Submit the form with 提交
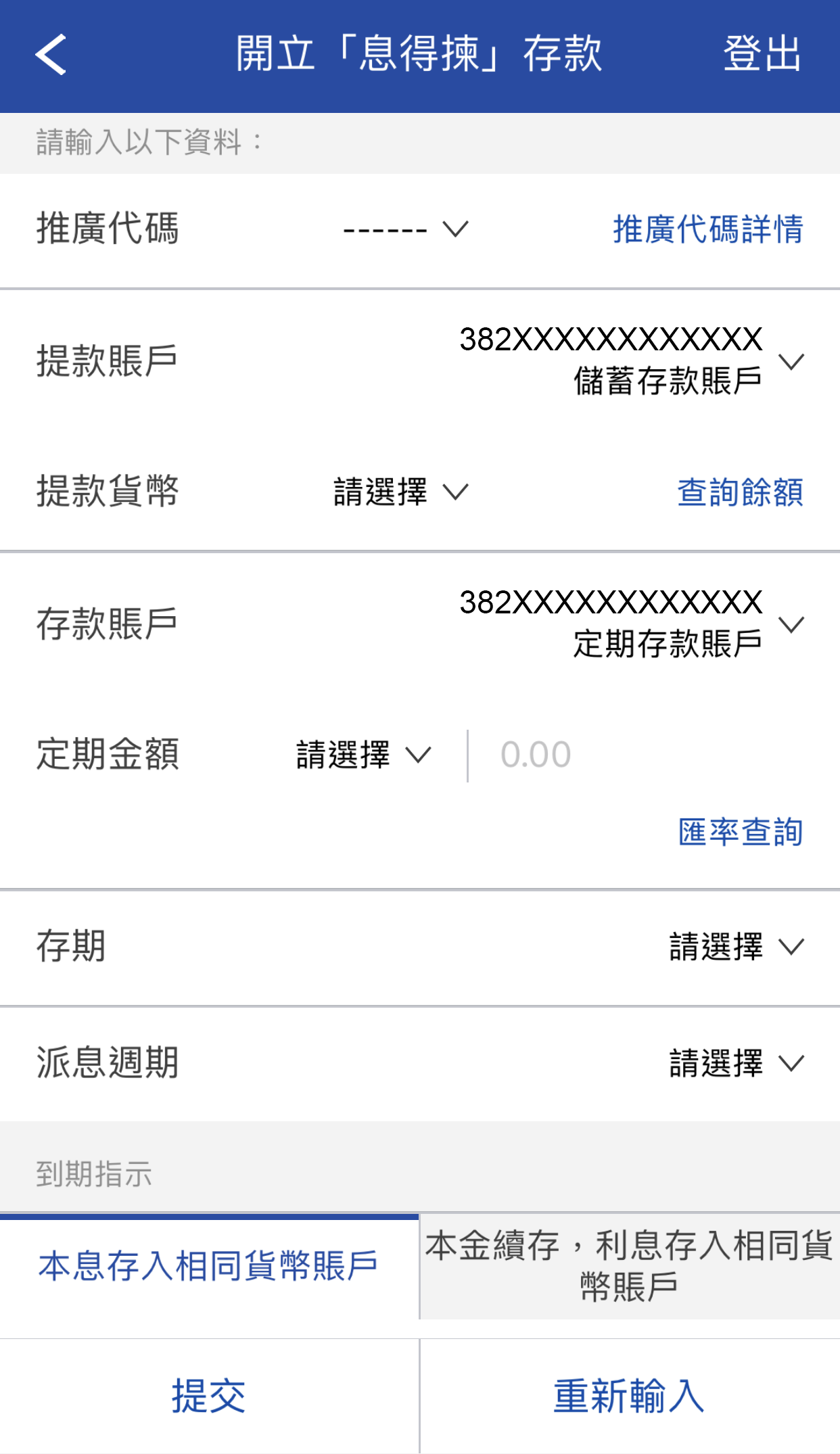 coord(209,1396)
